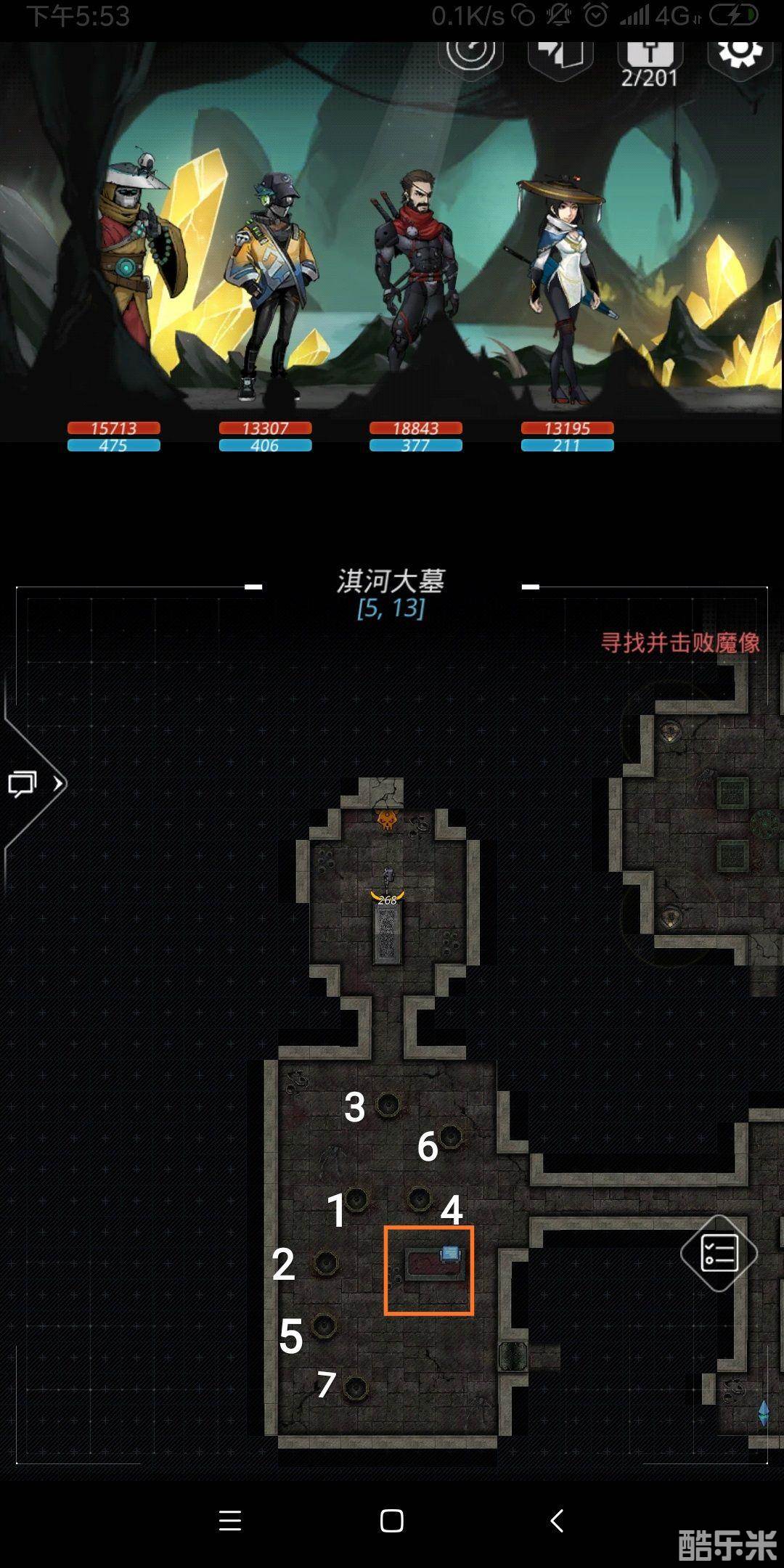Open the game settings gear

click(739, 54)
